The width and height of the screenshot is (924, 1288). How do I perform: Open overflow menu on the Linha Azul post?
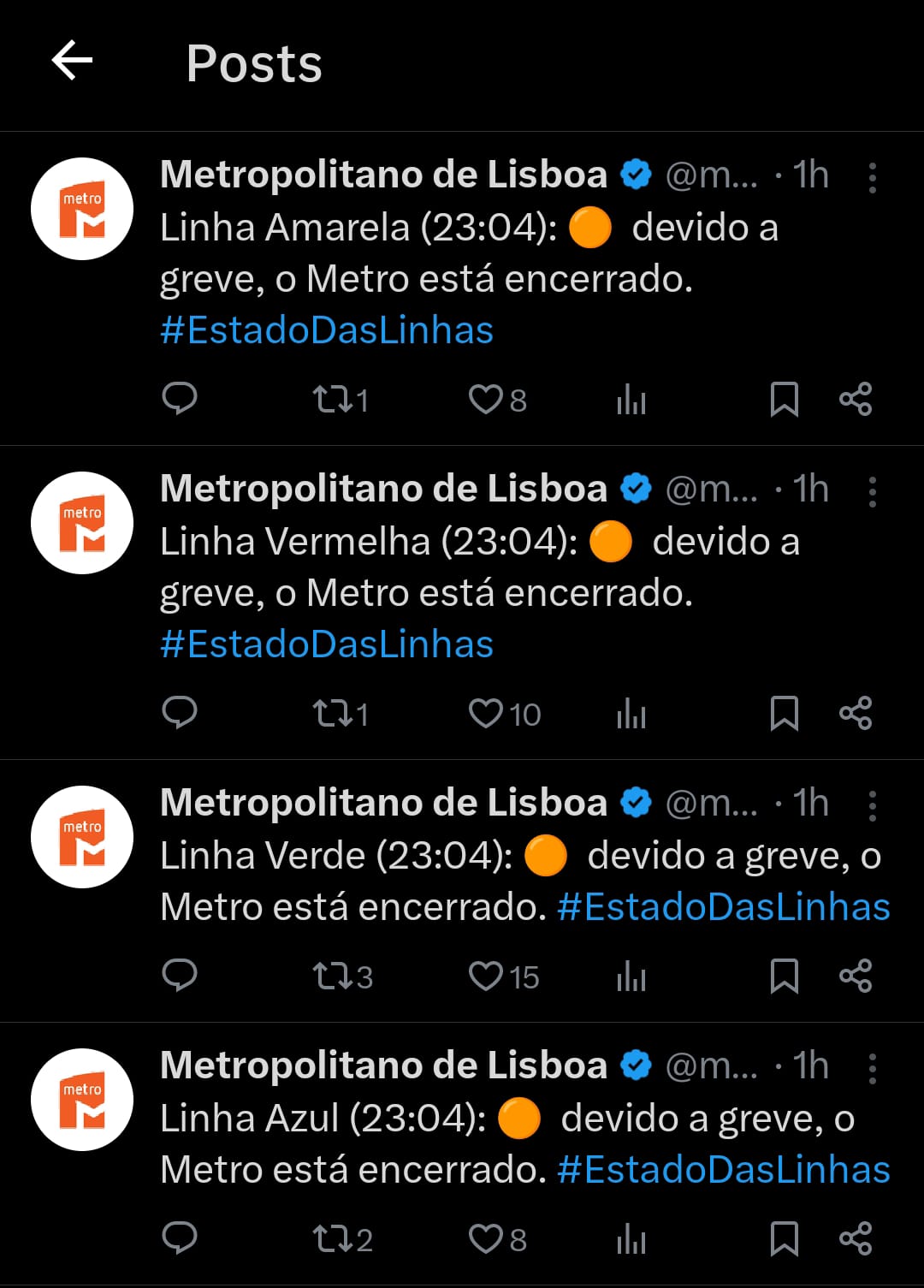pos(872,1068)
